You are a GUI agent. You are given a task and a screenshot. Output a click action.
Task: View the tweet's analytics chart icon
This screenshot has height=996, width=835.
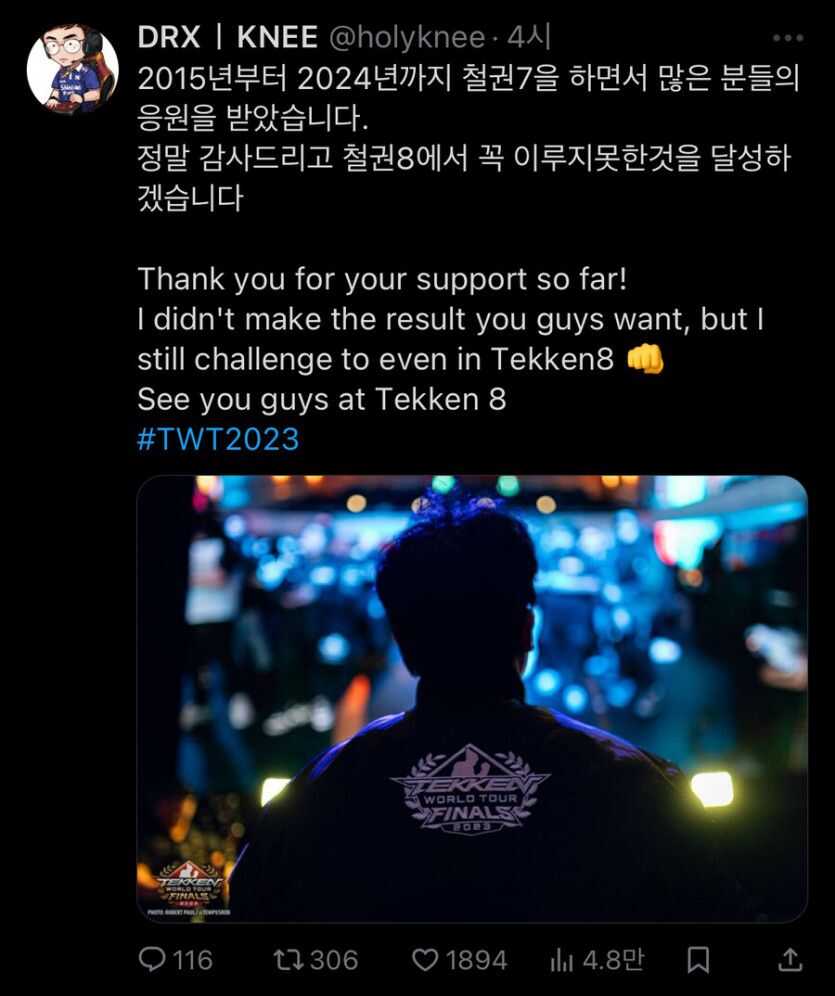(x=562, y=960)
